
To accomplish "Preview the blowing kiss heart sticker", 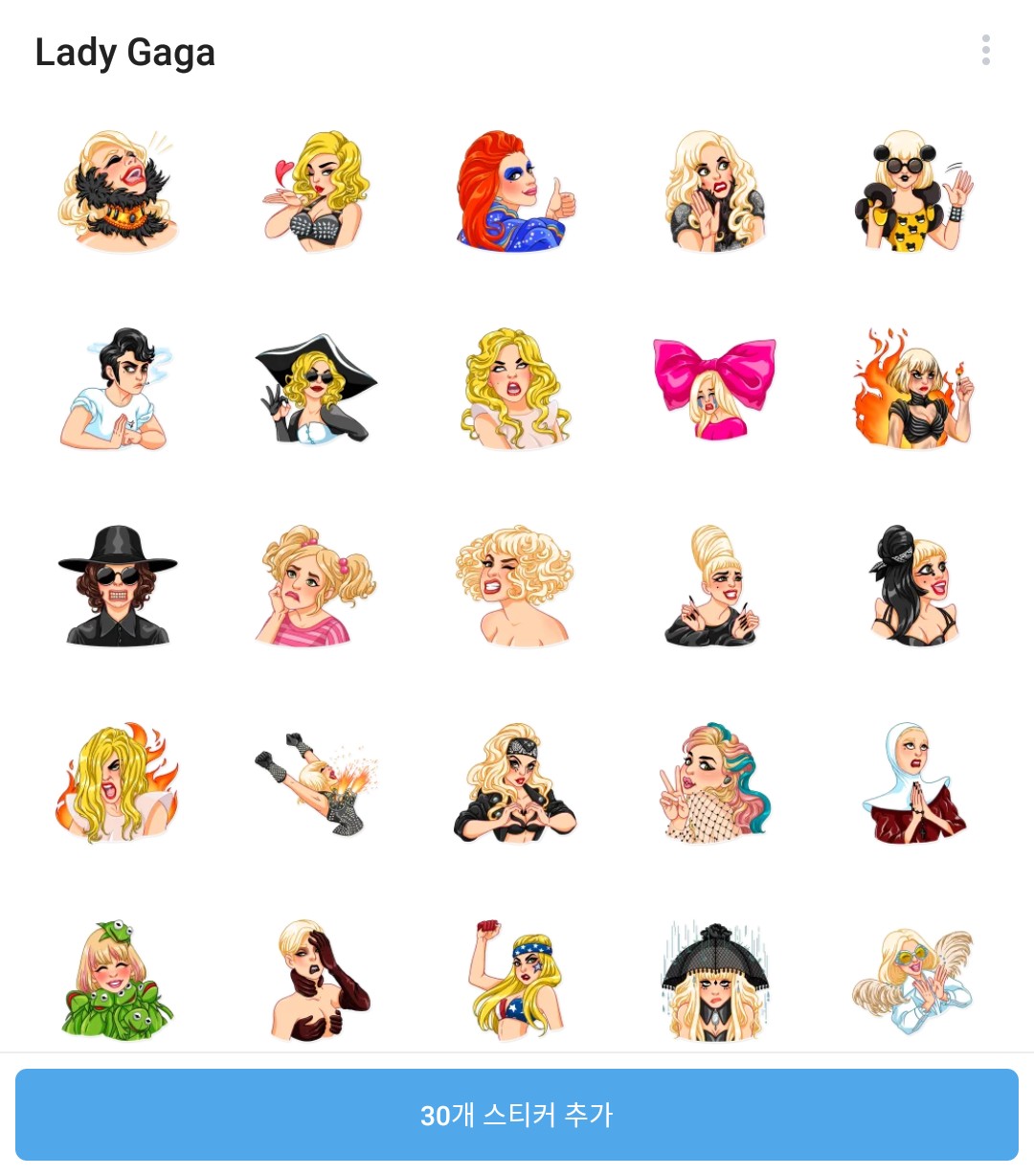I will [x=316, y=192].
